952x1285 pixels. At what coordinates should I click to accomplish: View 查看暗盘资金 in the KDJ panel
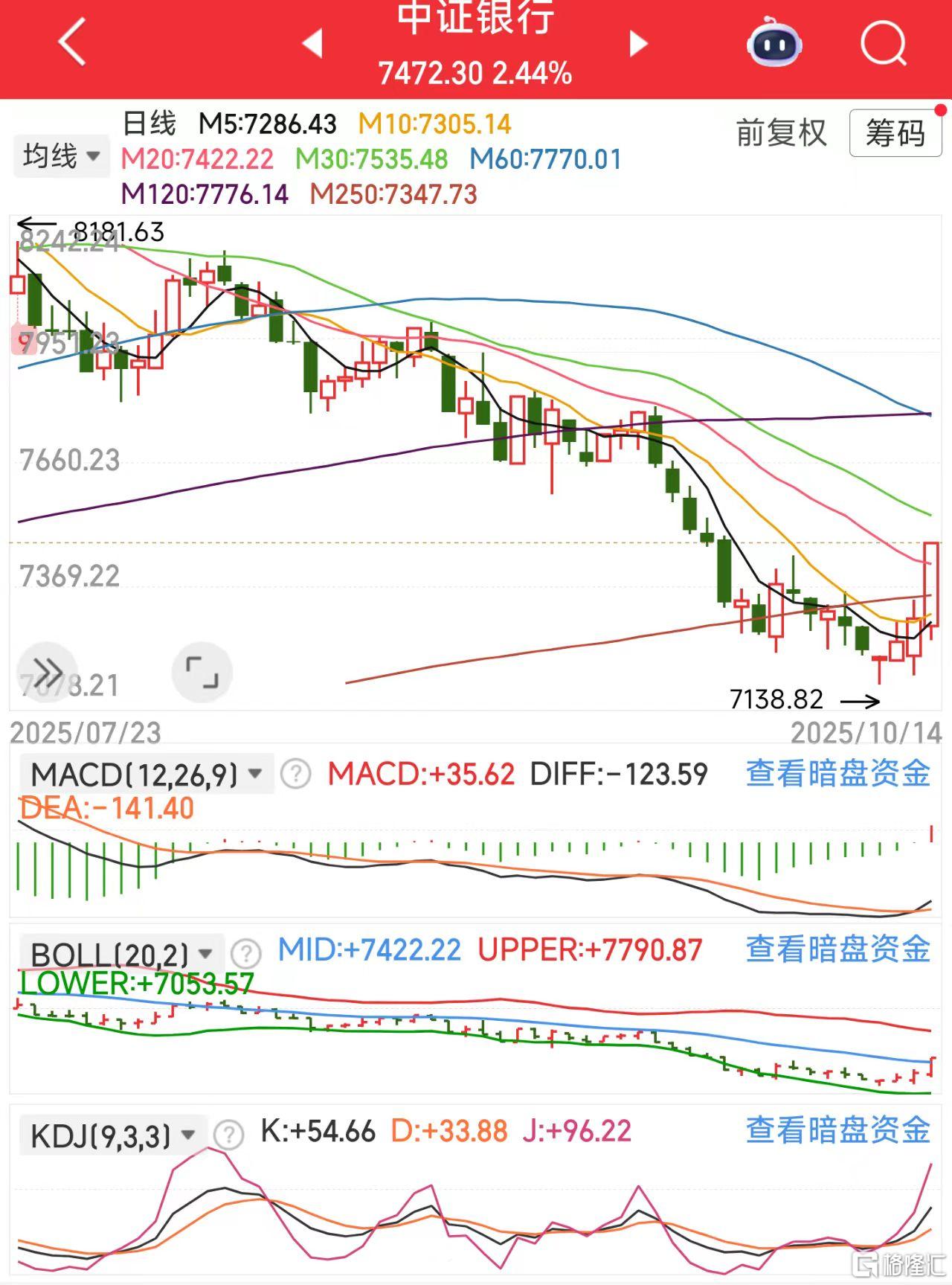click(838, 1130)
